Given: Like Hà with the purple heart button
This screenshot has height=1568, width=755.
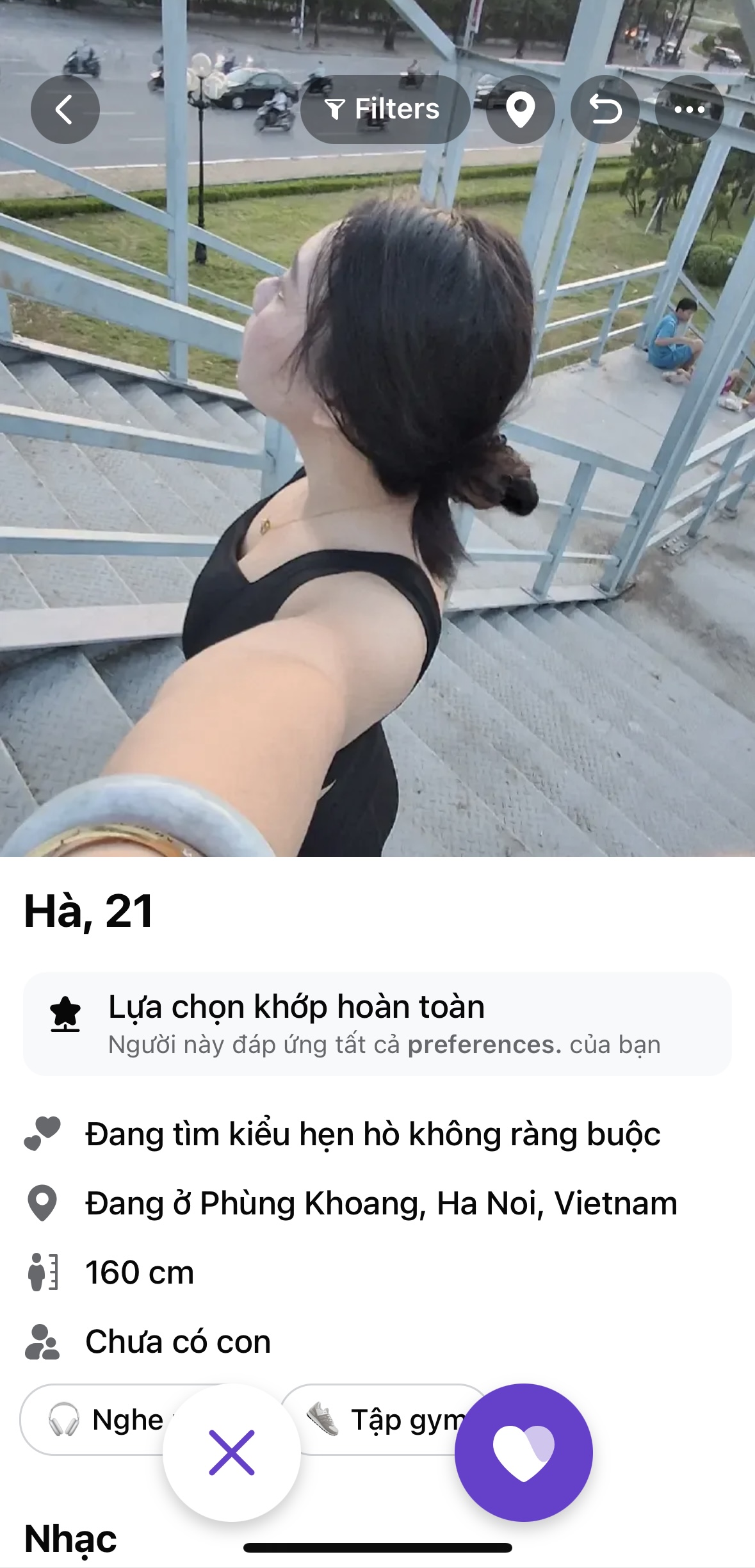Looking at the screenshot, I should [523, 1452].
